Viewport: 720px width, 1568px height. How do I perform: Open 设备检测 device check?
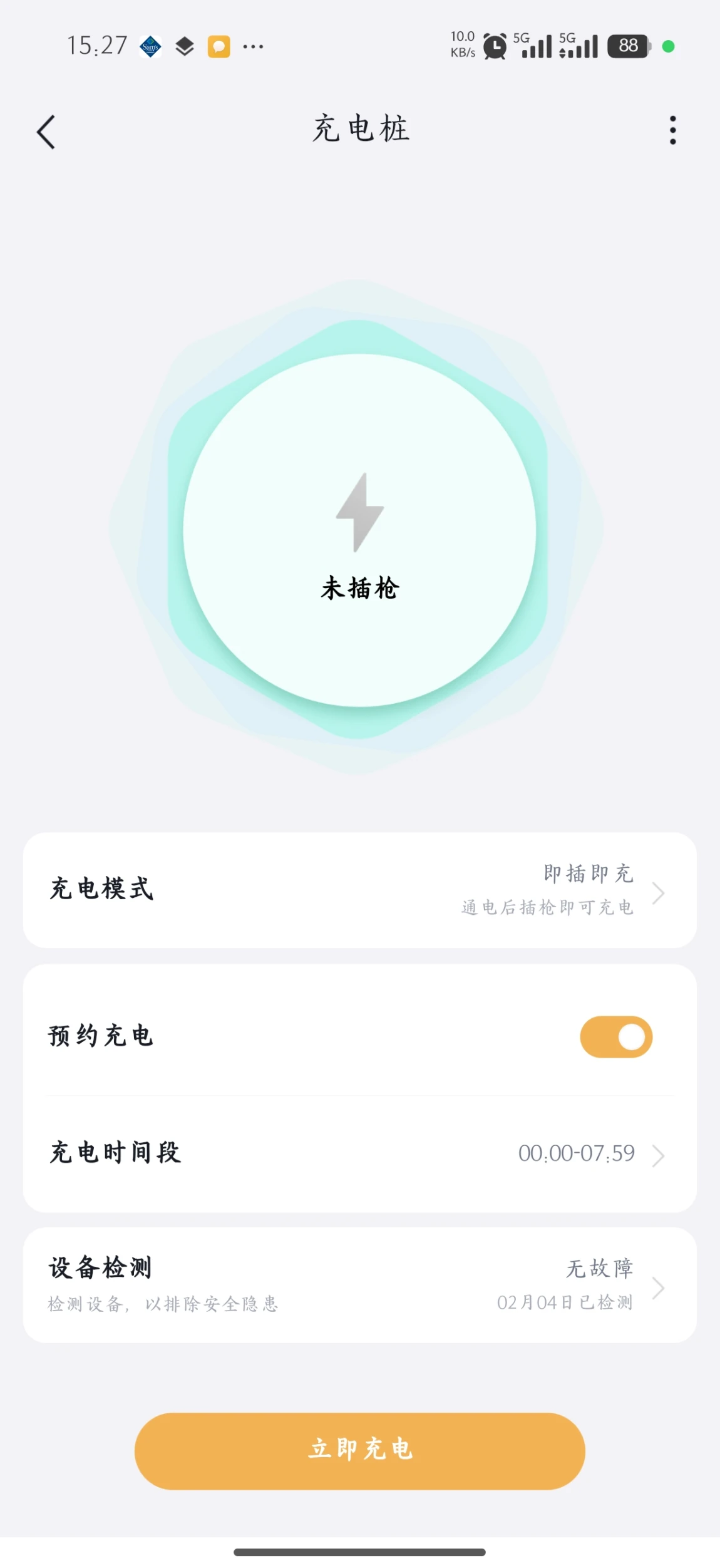pyautogui.click(x=359, y=1285)
